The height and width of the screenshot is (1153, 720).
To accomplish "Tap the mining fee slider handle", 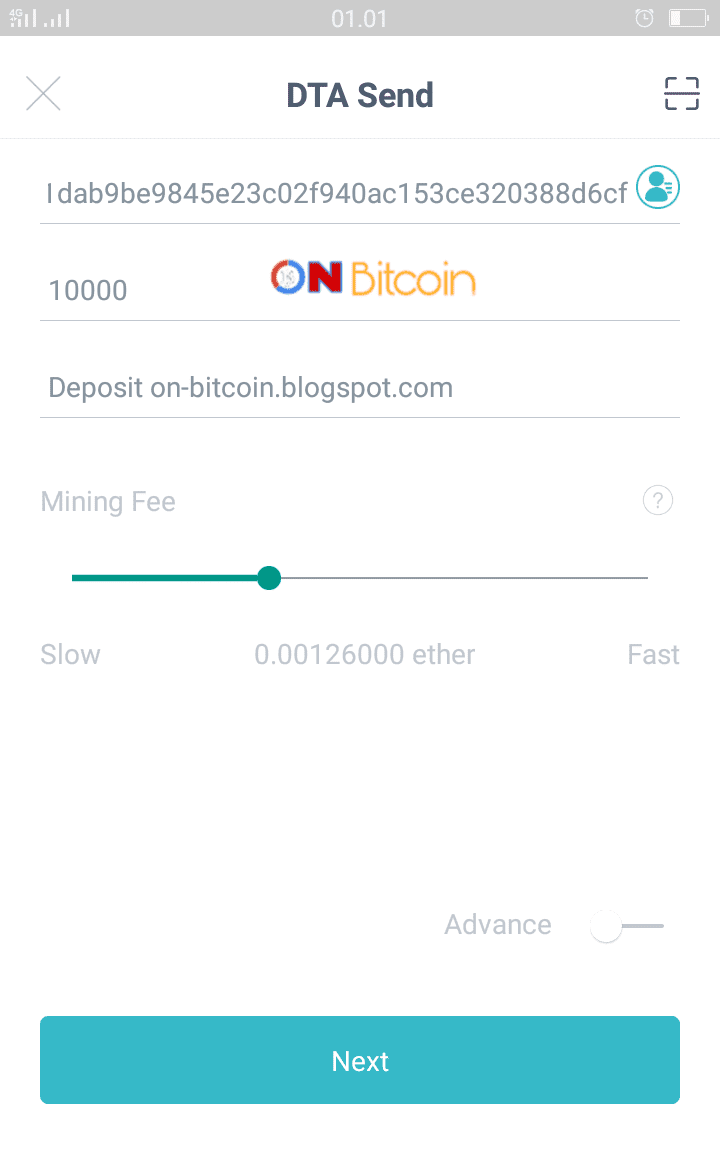I will 268,578.
